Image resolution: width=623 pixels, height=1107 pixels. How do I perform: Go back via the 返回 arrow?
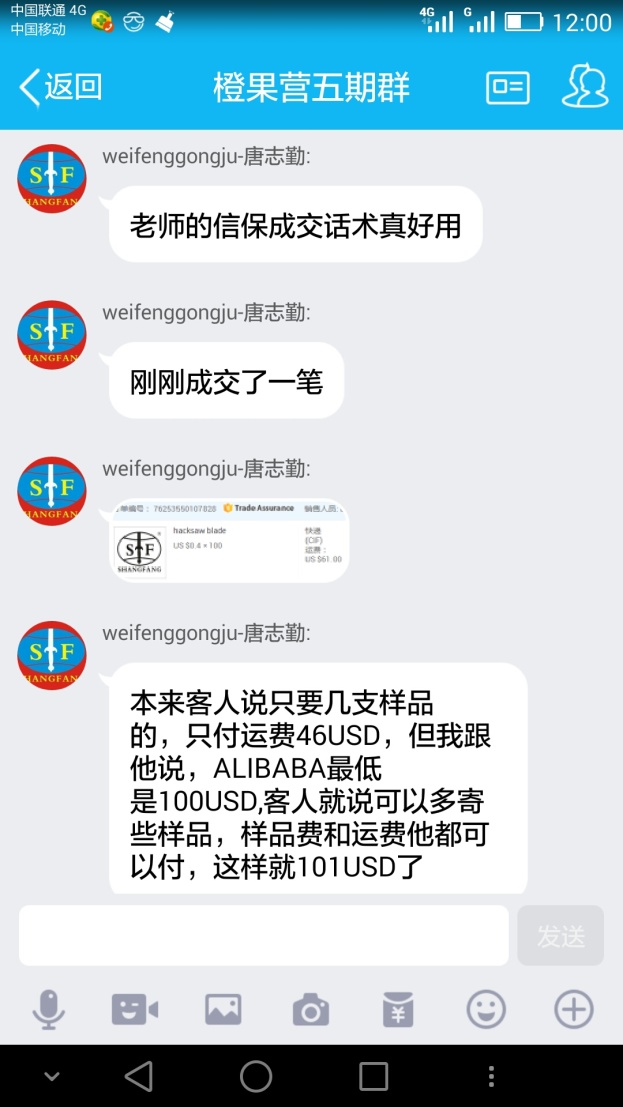pyautogui.click(x=60, y=87)
